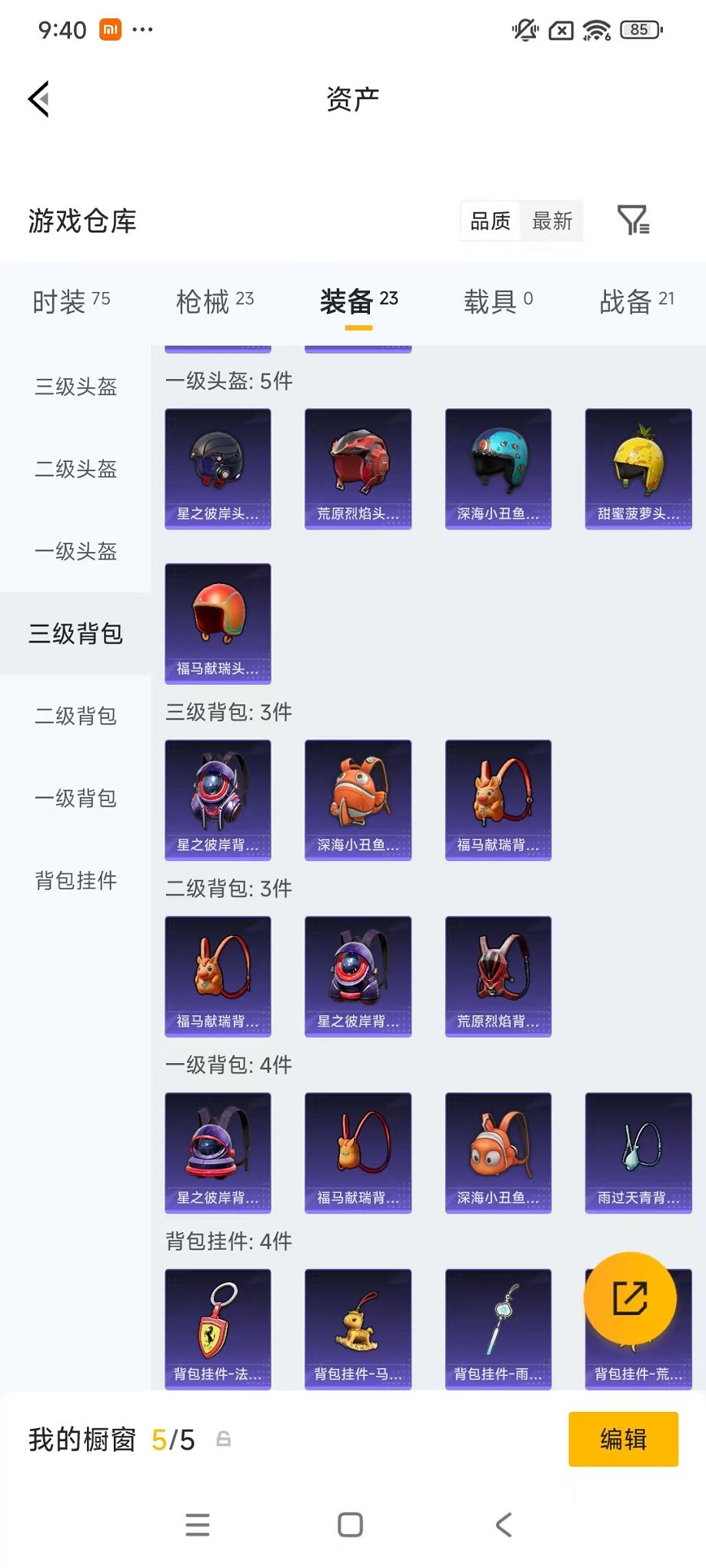
Task: Switch to the 枪械 tab
Action: coord(215,301)
